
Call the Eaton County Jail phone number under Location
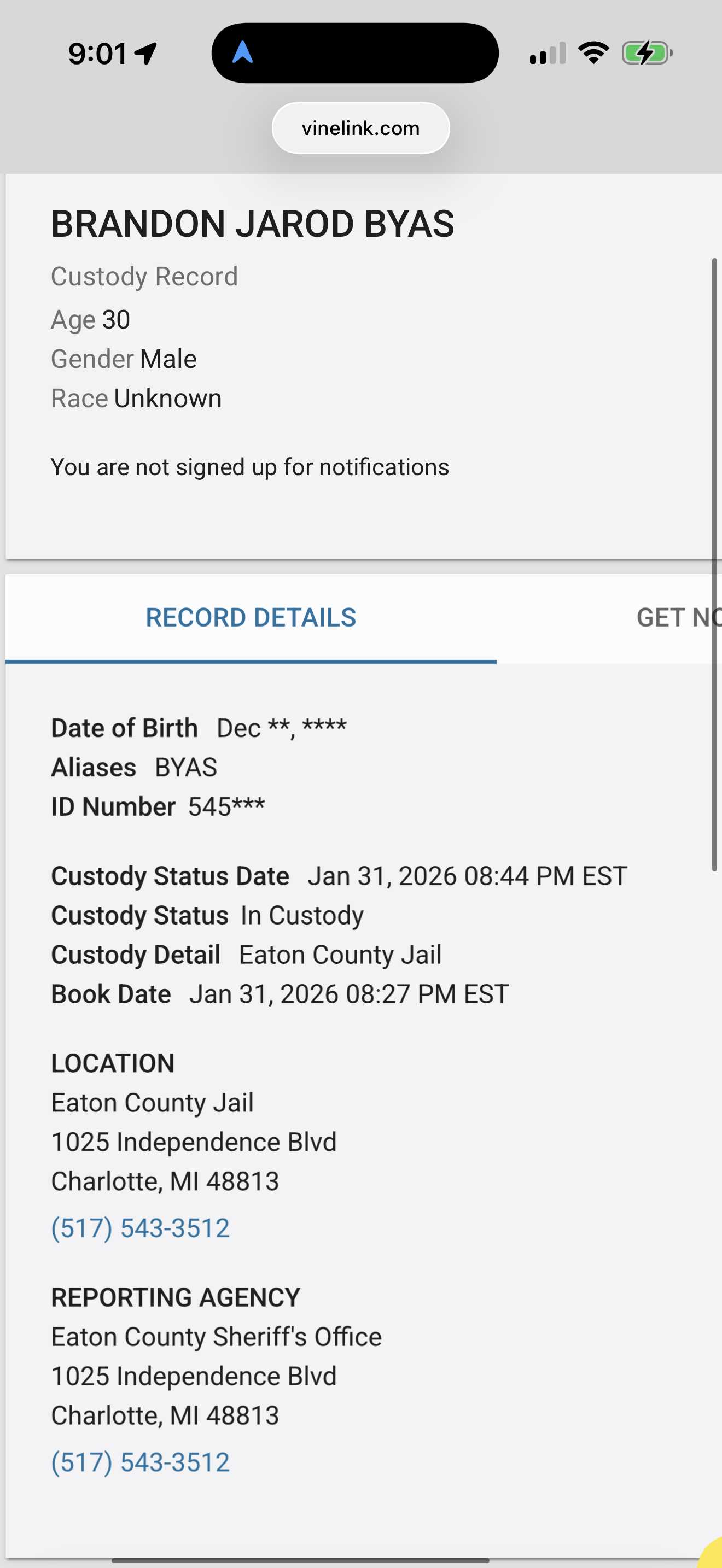tap(141, 1228)
